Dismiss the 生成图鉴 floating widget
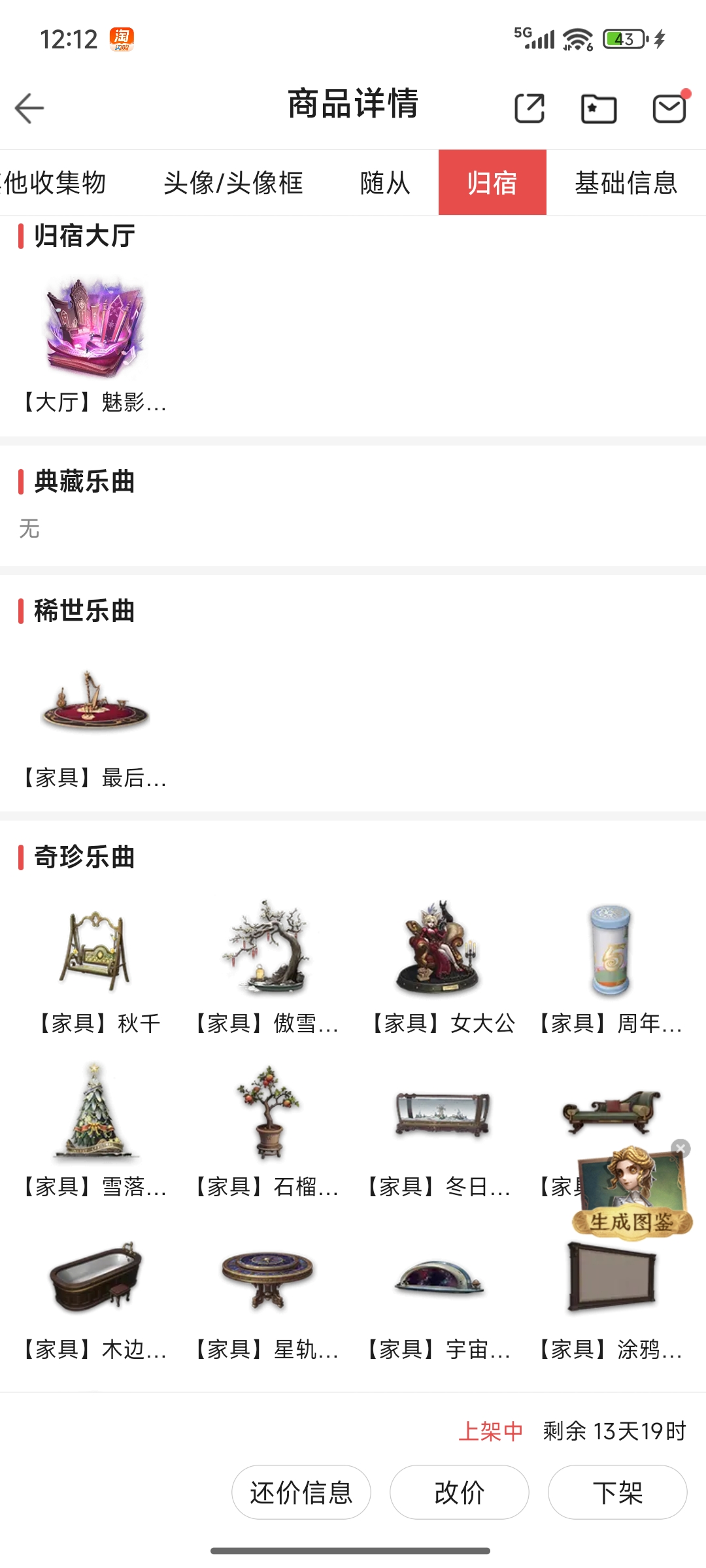Image resolution: width=706 pixels, height=1568 pixels. coord(681,1149)
